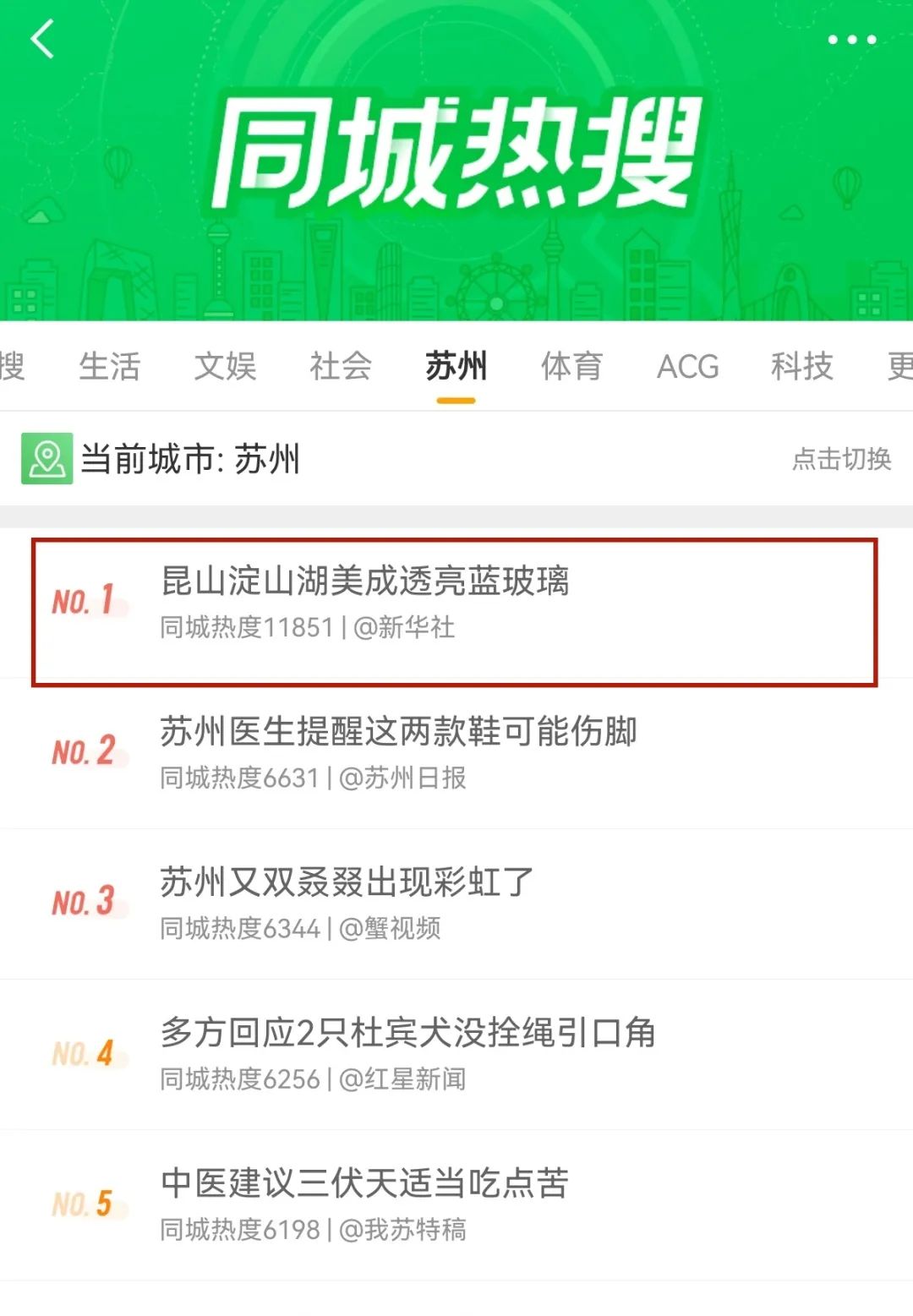
Task: Switch to the 生活 tab
Action: point(109,367)
